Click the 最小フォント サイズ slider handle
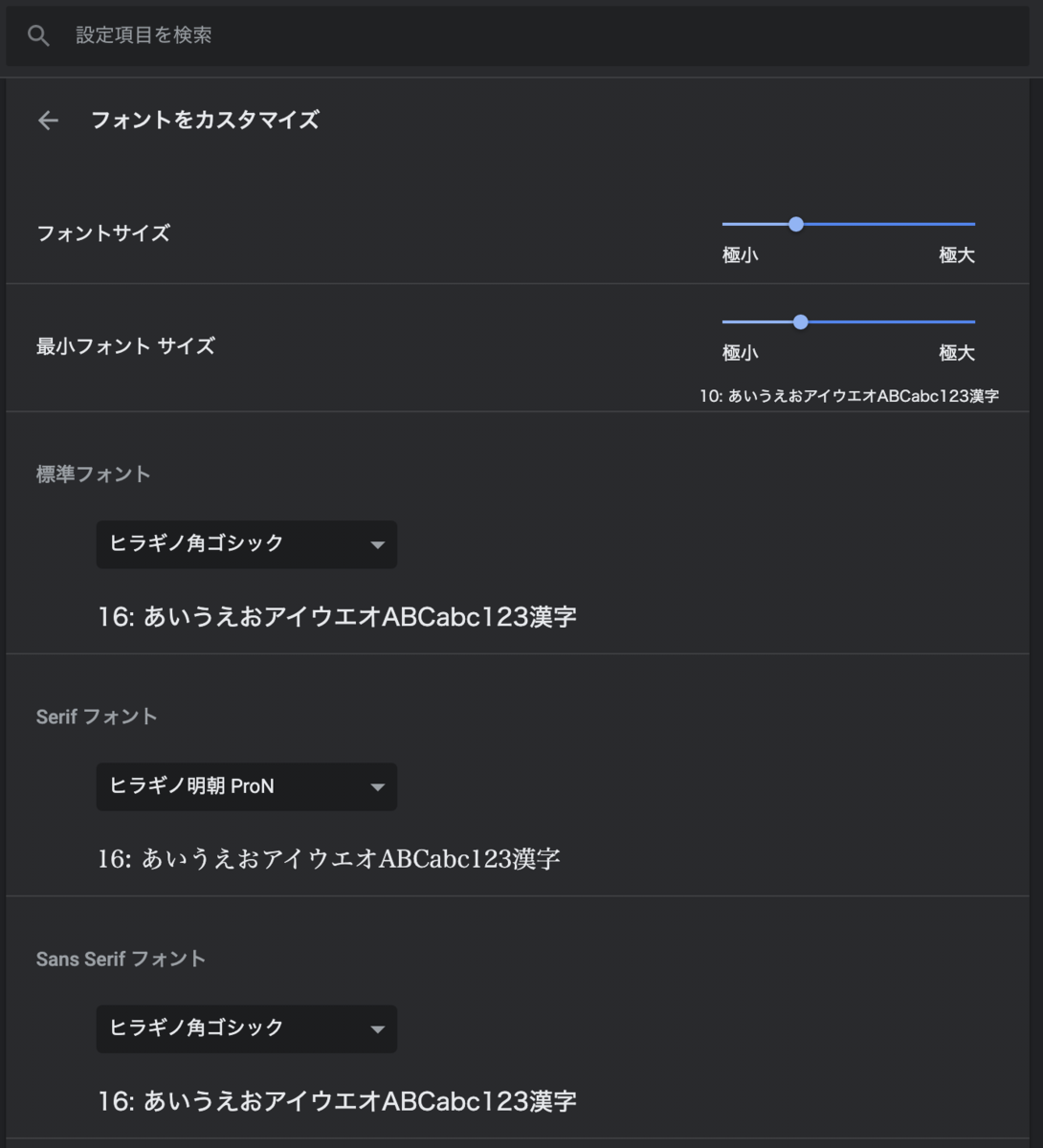The image size is (1043, 1148). point(801,321)
